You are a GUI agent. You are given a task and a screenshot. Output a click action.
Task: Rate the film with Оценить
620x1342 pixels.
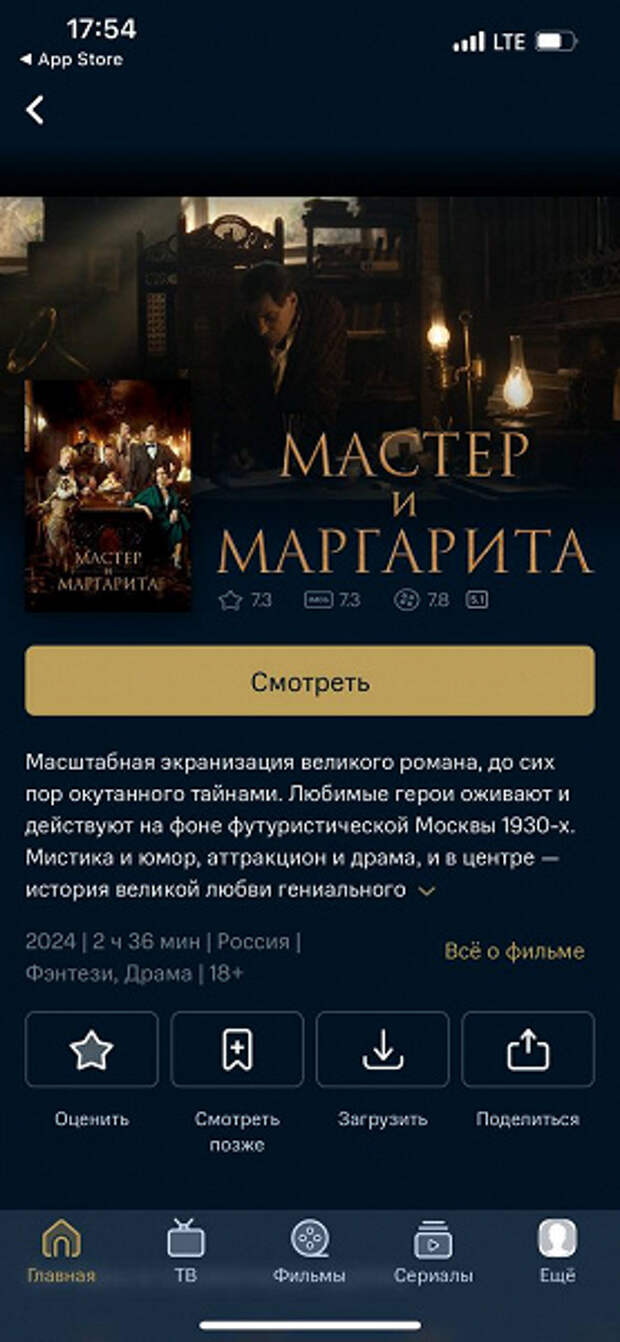(x=91, y=1050)
